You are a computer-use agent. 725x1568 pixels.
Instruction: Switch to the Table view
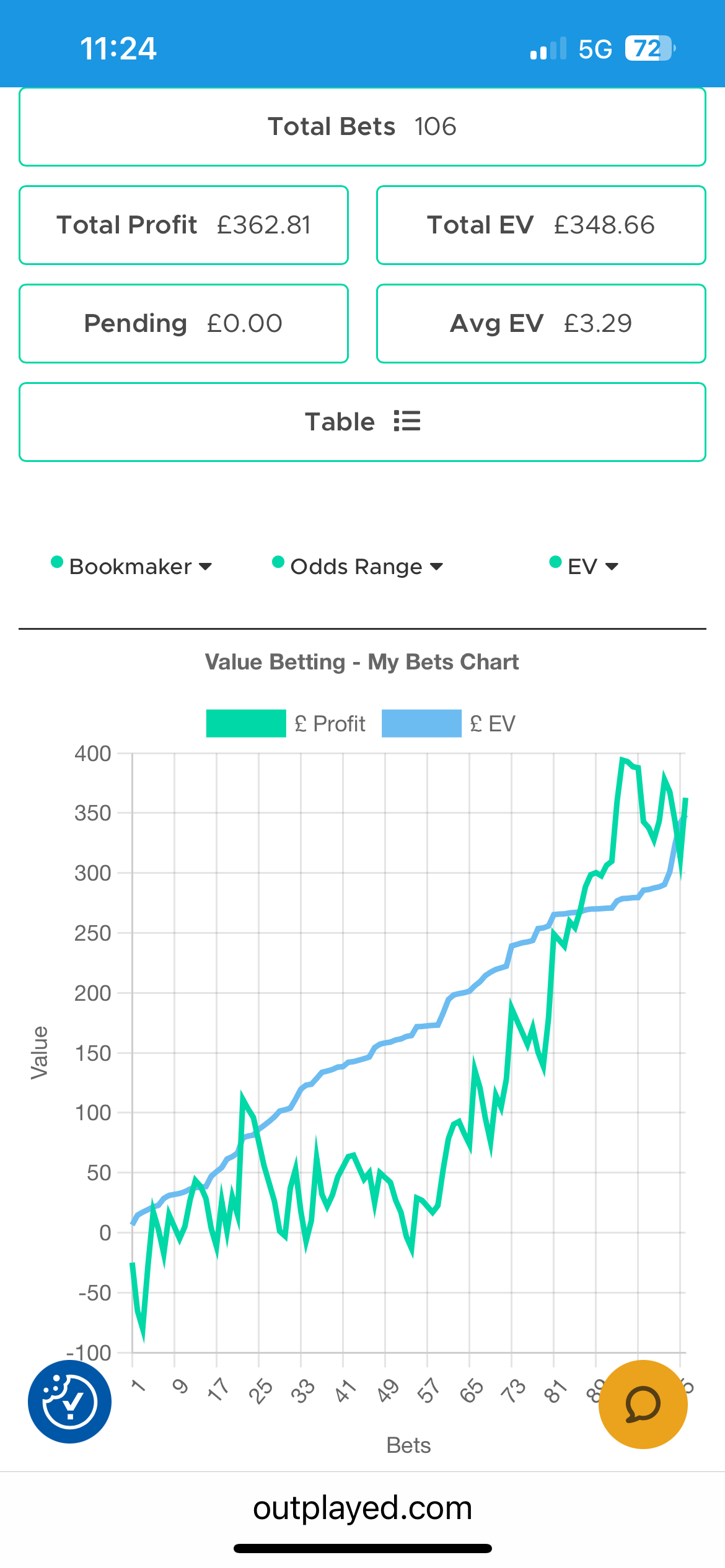[362, 422]
